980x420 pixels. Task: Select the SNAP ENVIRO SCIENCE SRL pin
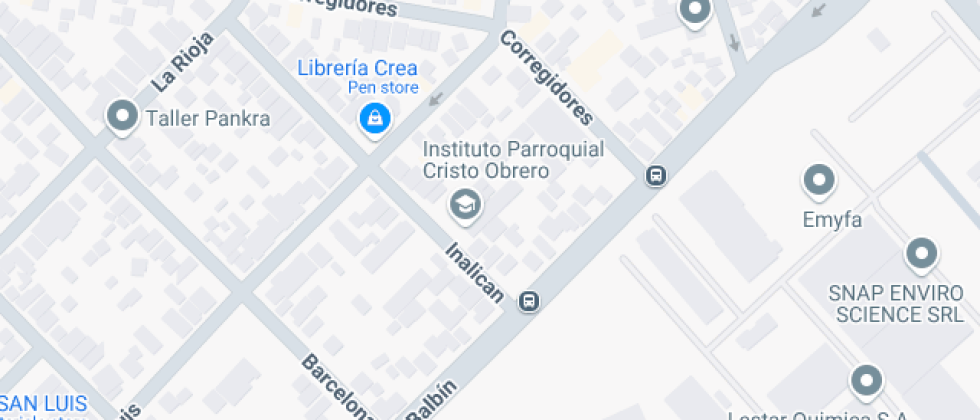click(x=922, y=252)
